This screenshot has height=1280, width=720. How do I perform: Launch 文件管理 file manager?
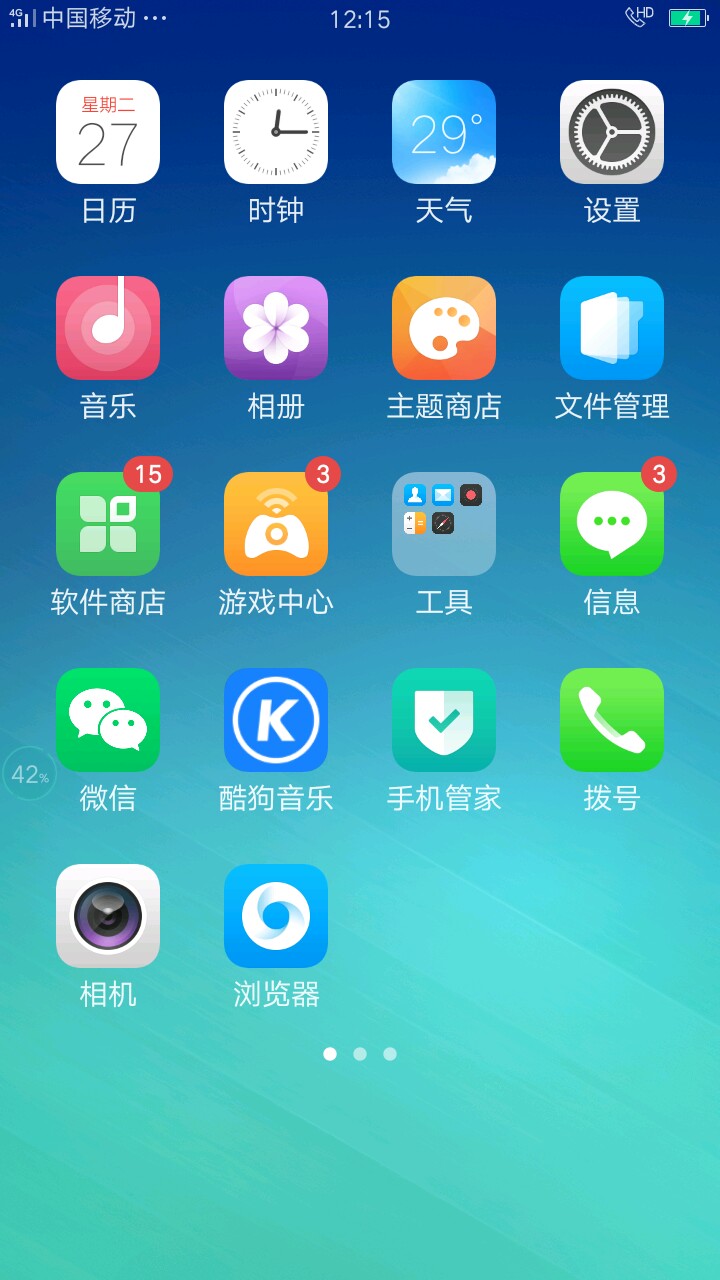pyautogui.click(x=612, y=329)
